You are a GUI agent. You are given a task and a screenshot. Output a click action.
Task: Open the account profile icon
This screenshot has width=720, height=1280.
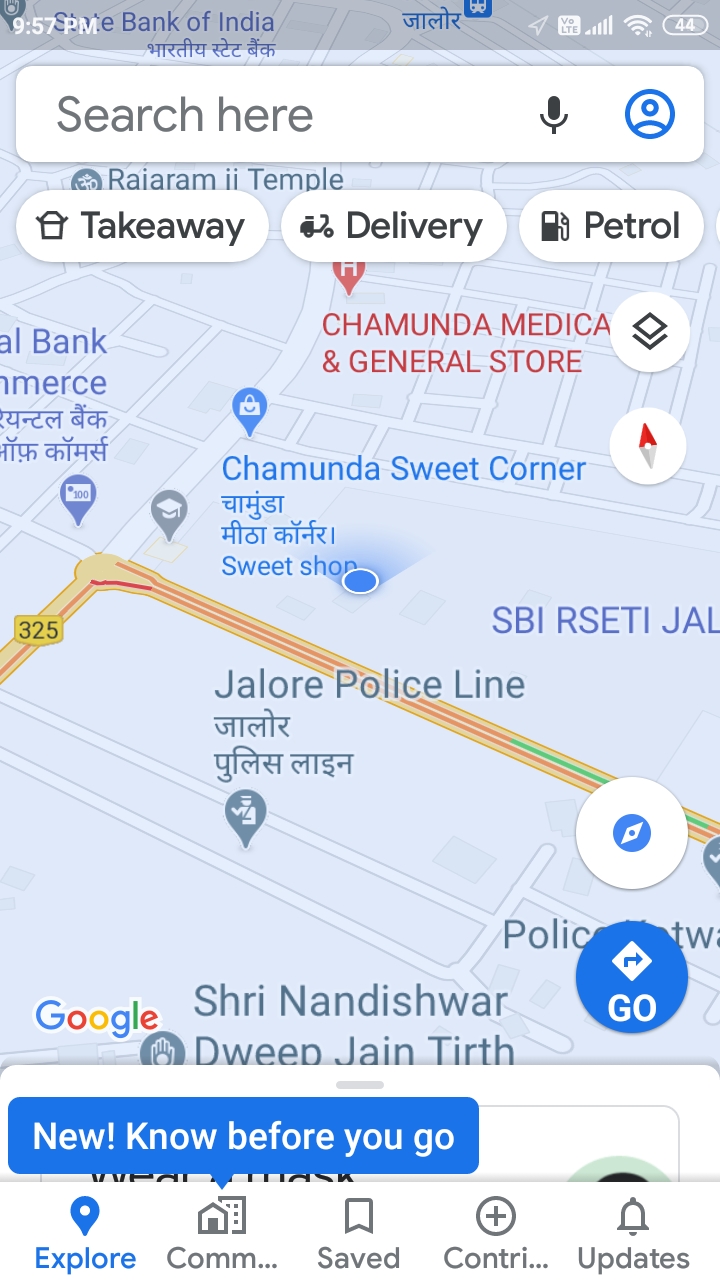[650, 114]
